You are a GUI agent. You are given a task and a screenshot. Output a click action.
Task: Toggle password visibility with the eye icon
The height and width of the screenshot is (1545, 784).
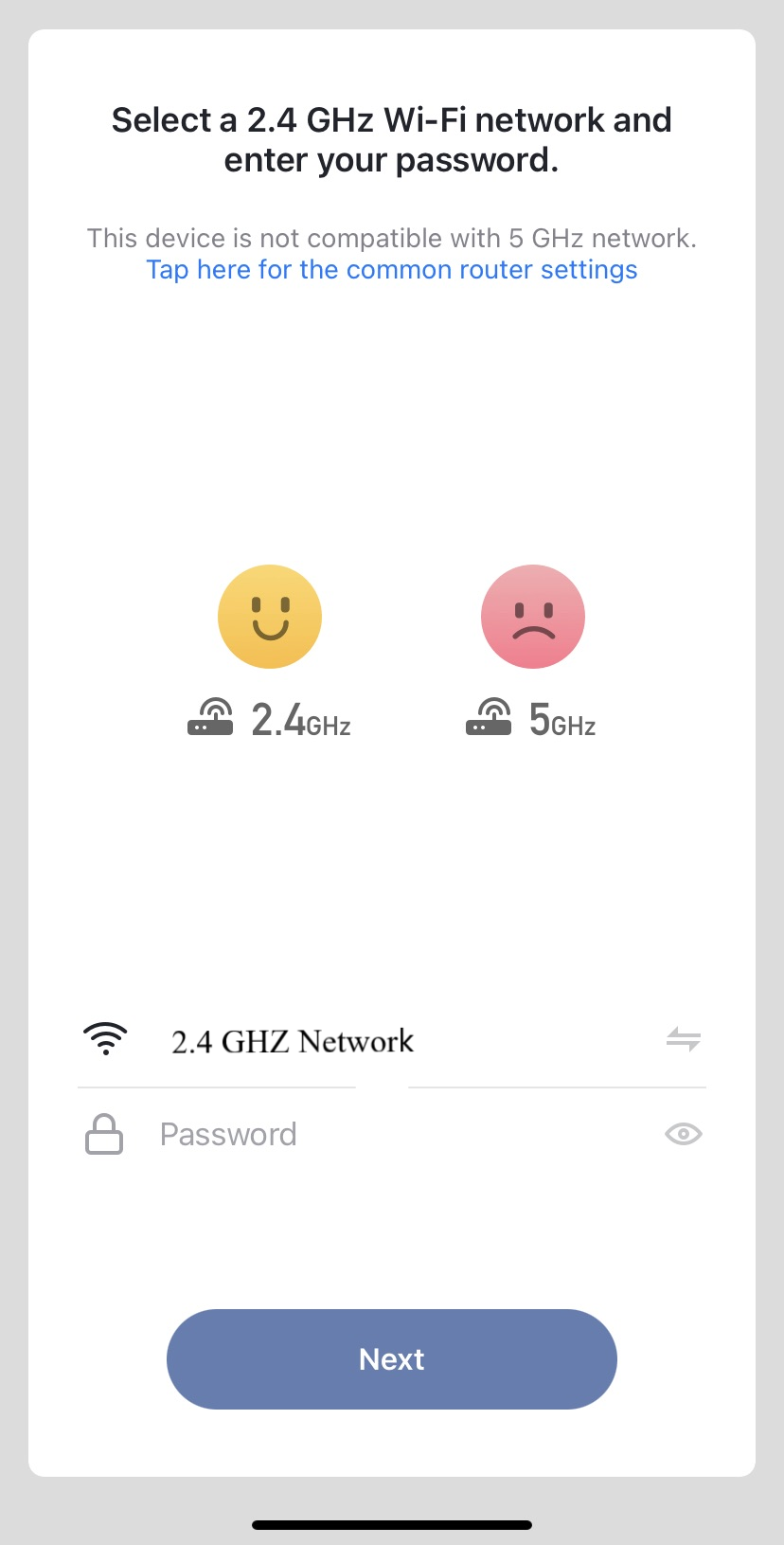click(x=683, y=1134)
